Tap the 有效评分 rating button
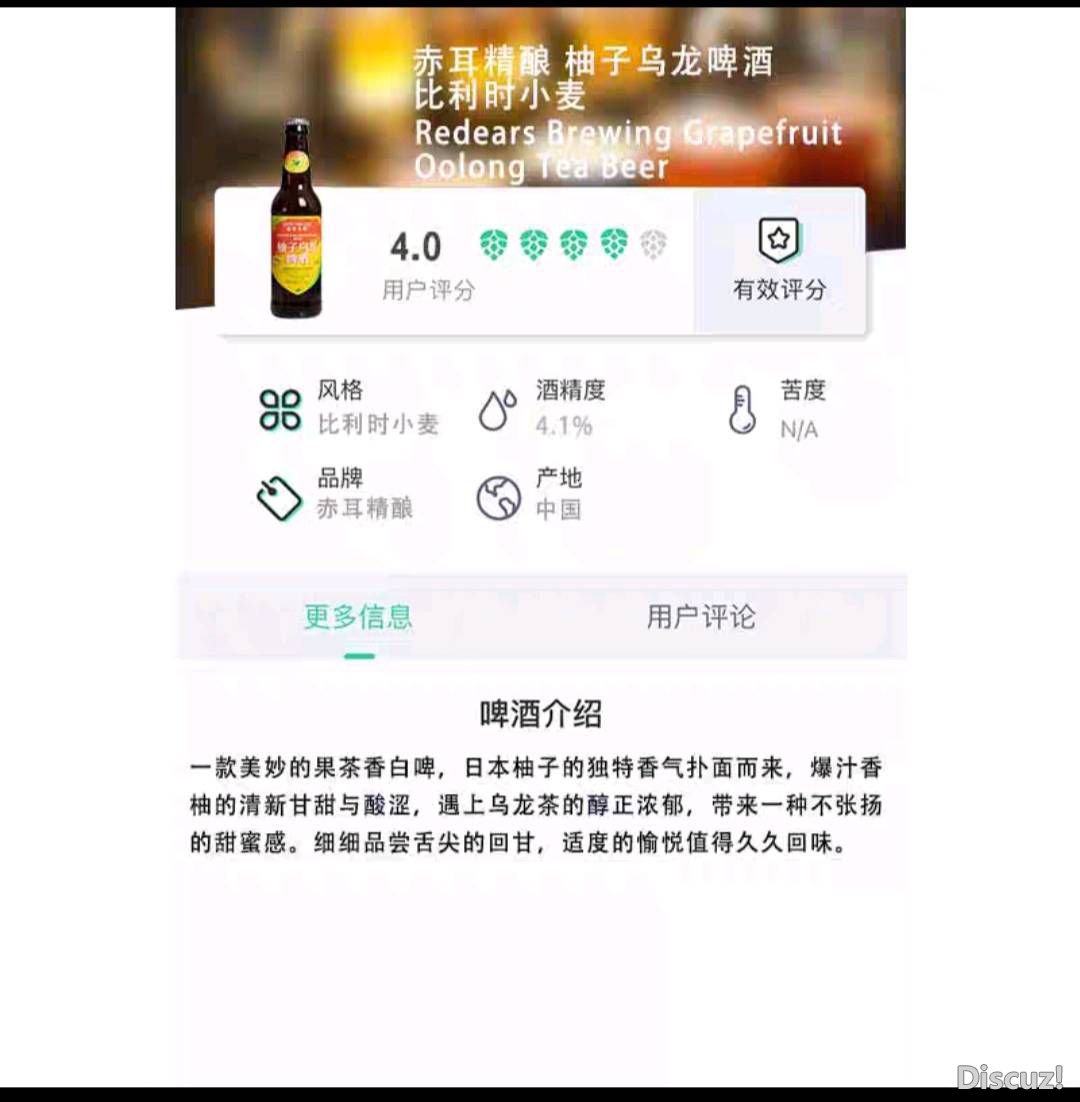The width and height of the screenshot is (1080, 1102). (779, 262)
